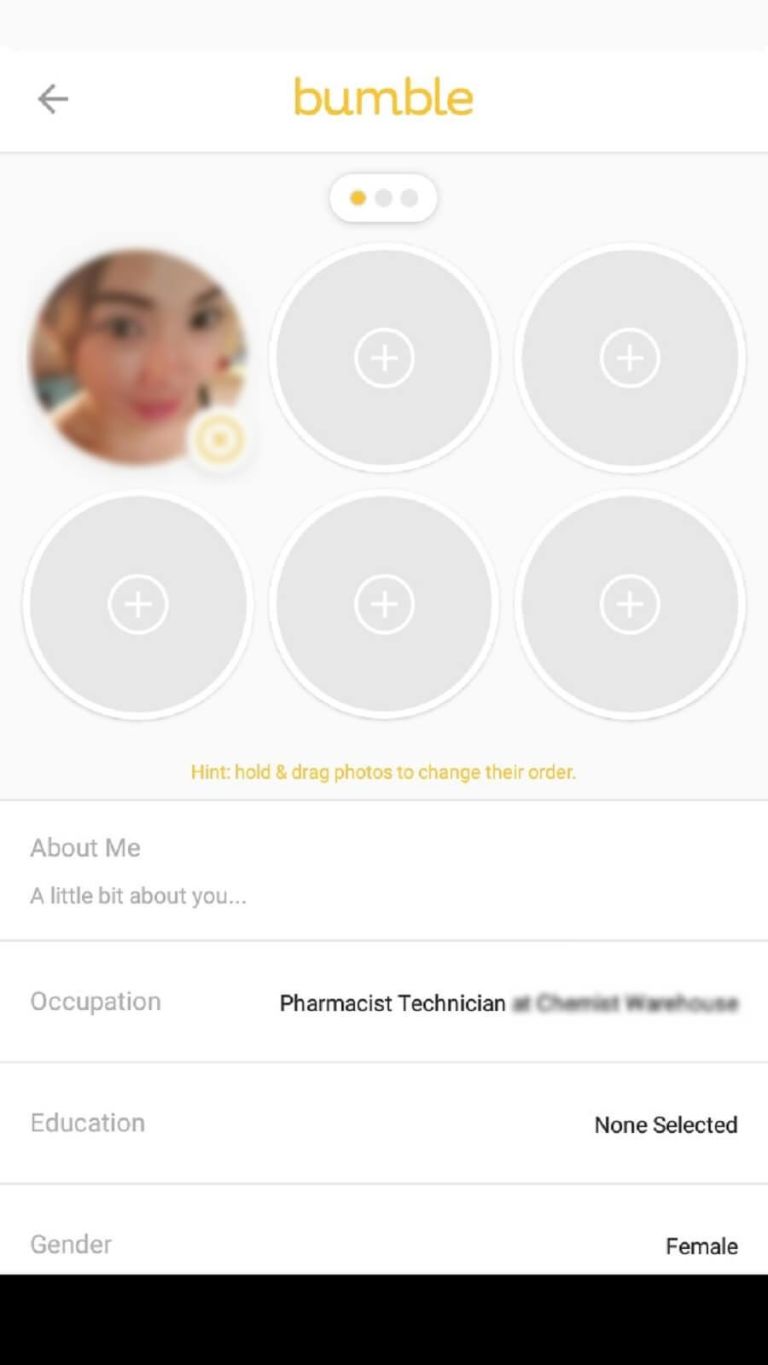The height and width of the screenshot is (1365, 768).
Task: Open the Occupation selector
Action: [384, 1001]
